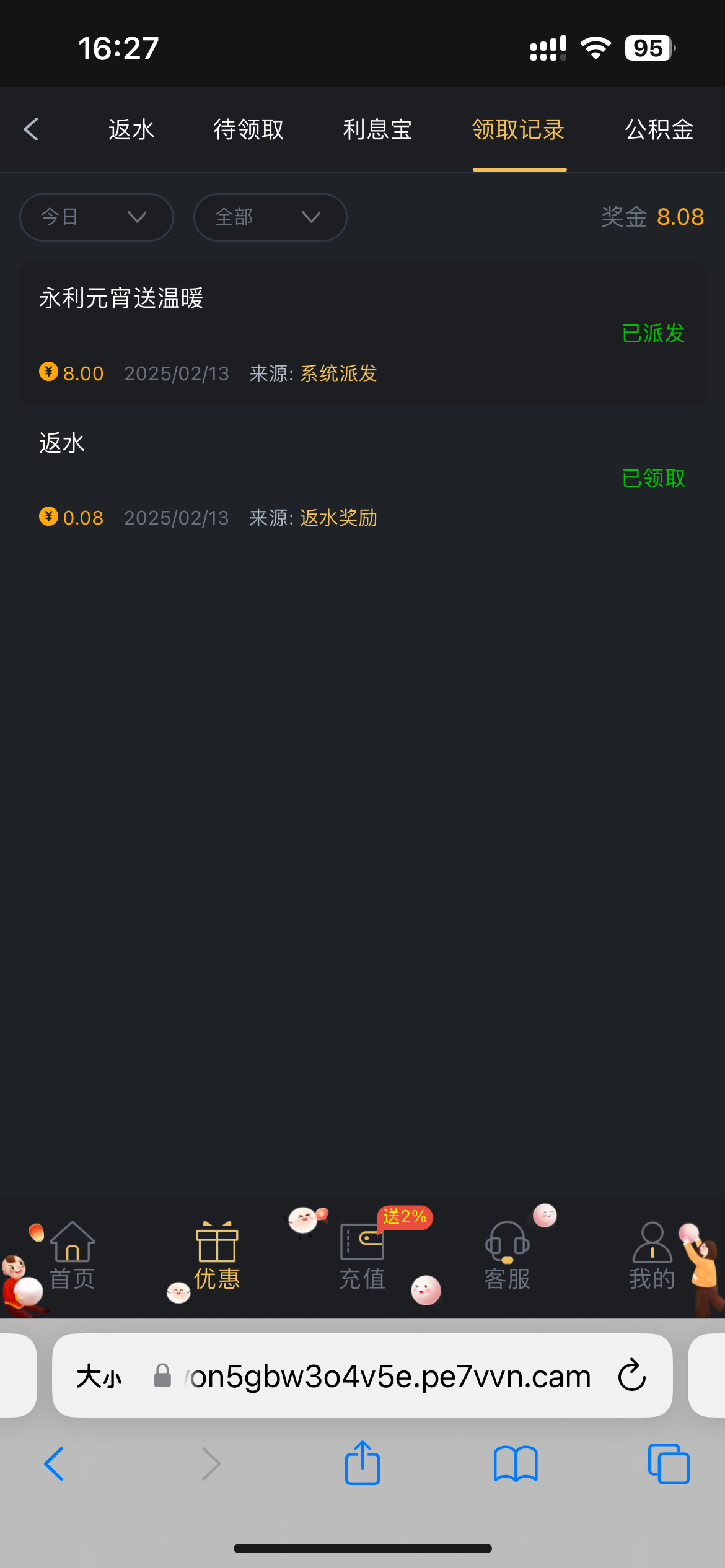Switch to the 返水 tab

click(131, 129)
